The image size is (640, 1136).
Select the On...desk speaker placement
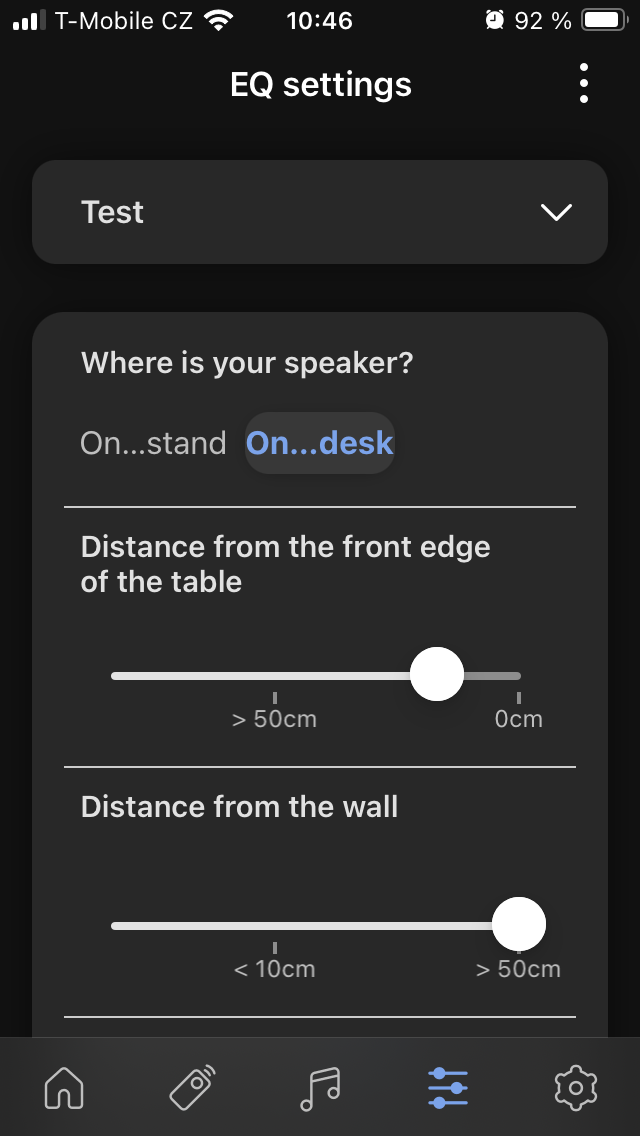[x=320, y=443]
